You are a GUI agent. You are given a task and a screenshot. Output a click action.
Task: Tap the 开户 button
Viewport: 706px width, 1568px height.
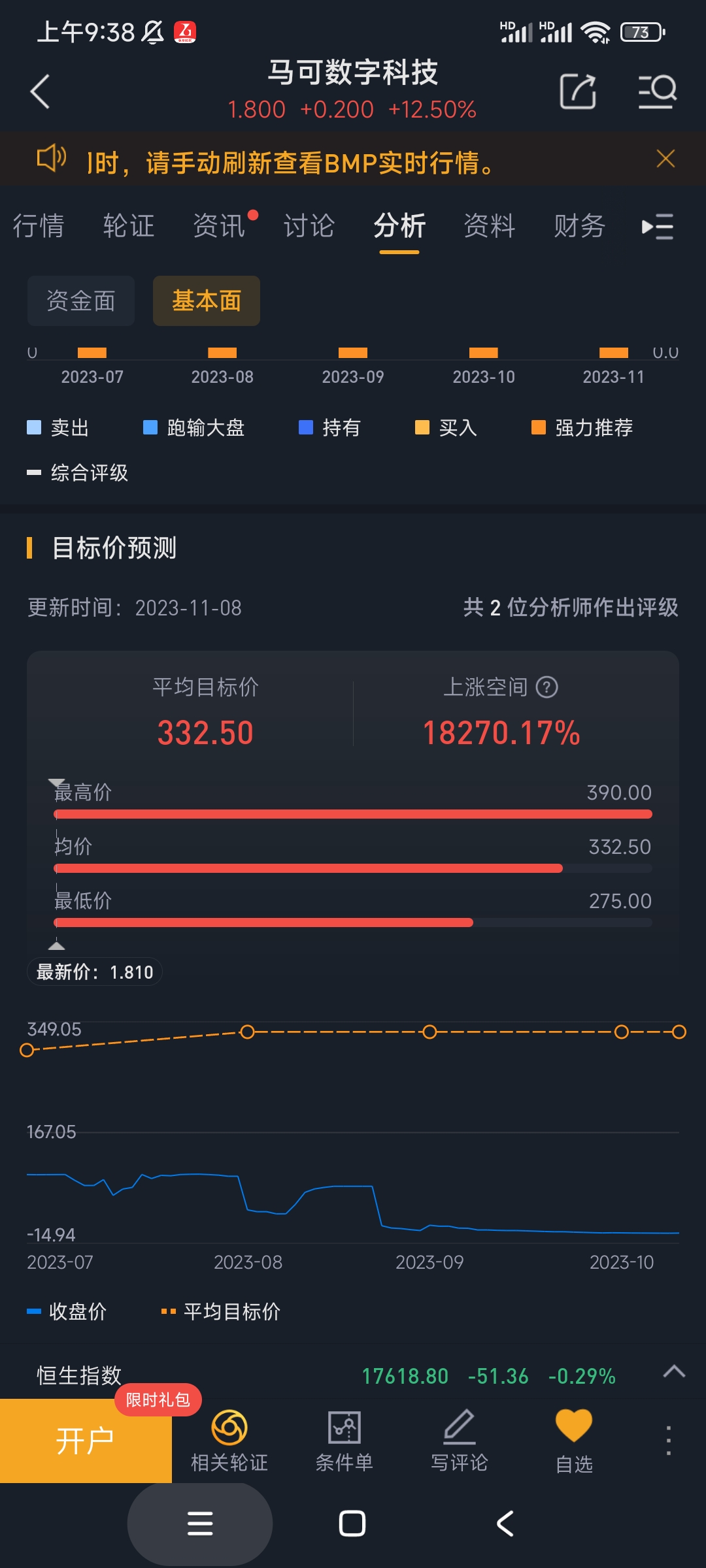(x=86, y=1441)
